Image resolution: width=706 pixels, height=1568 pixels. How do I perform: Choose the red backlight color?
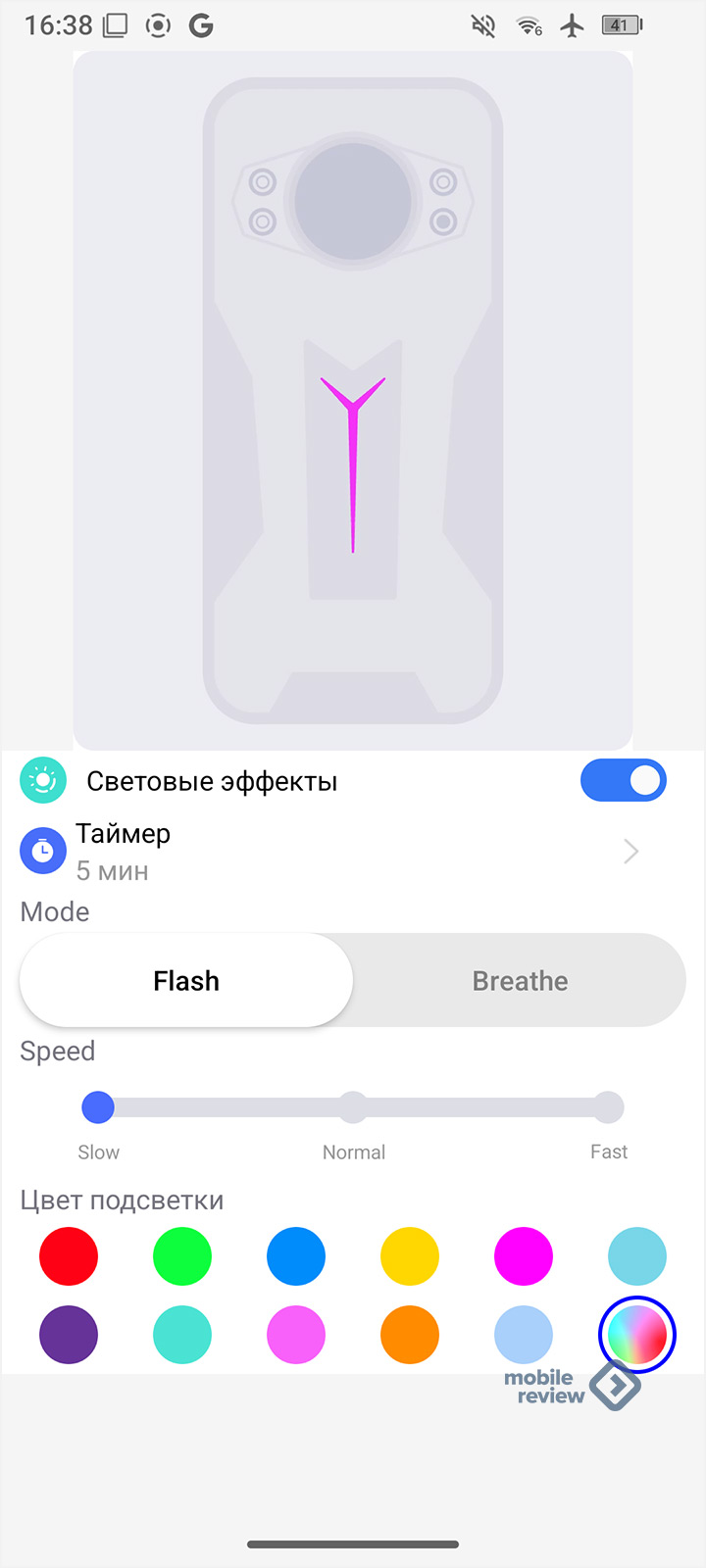click(69, 1256)
